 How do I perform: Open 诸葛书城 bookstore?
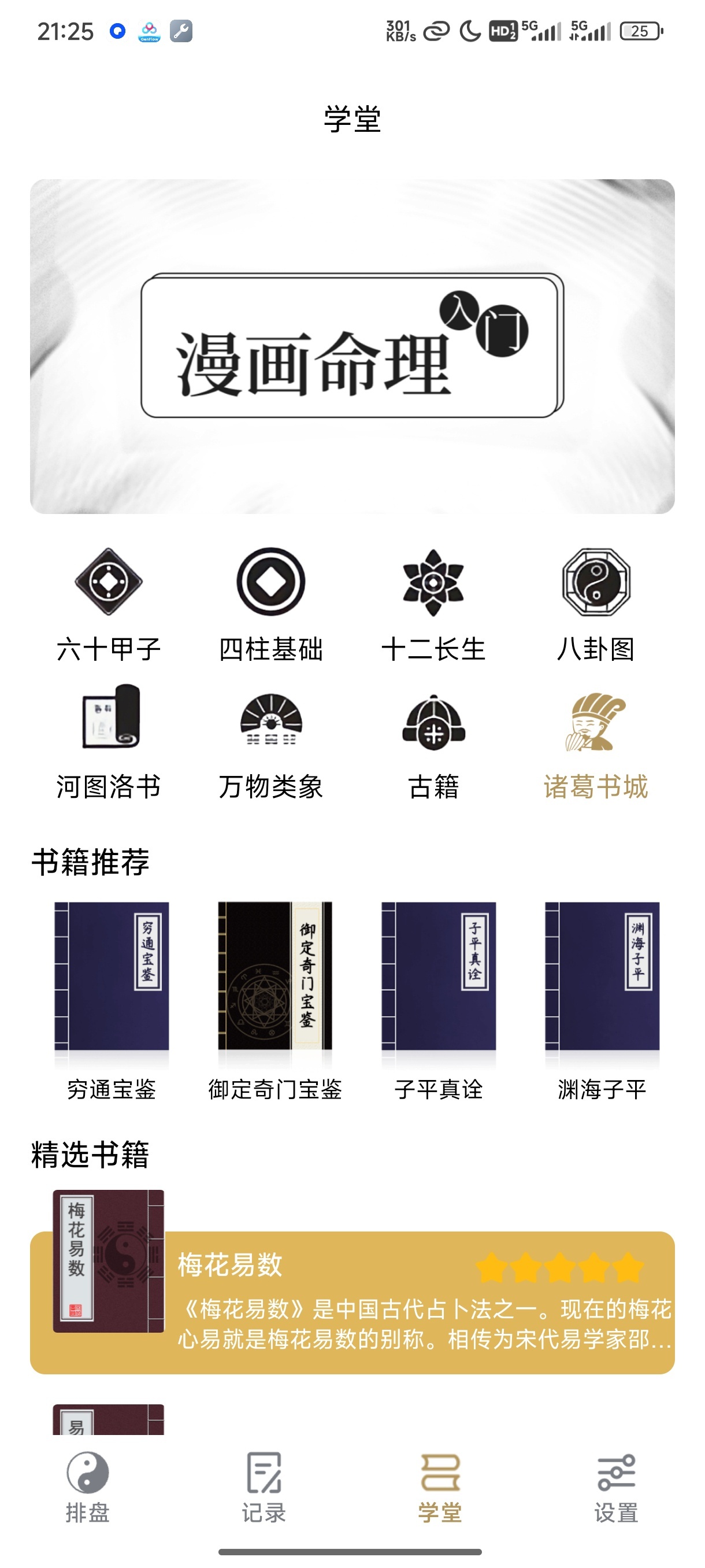point(596,742)
